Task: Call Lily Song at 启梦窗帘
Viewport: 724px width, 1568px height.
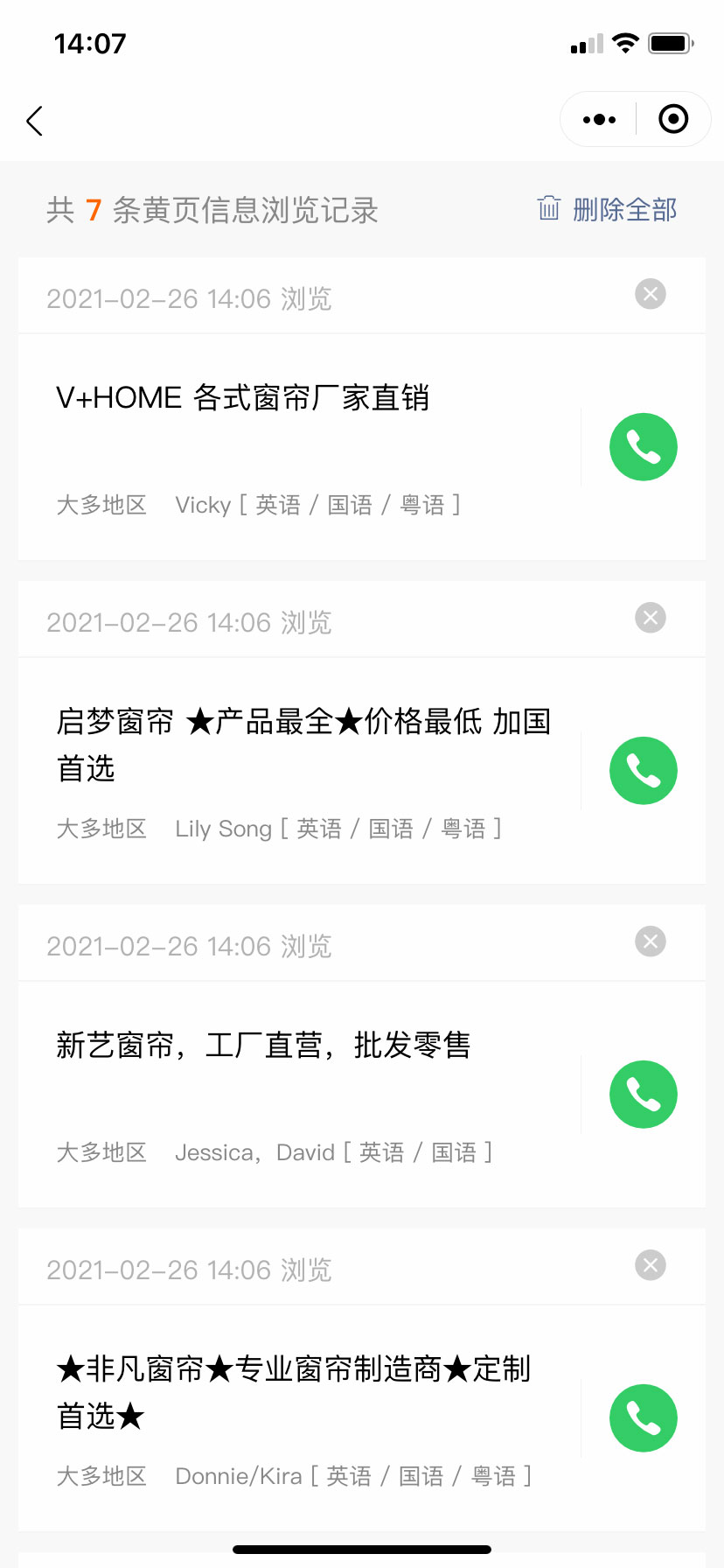Action: click(x=643, y=771)
